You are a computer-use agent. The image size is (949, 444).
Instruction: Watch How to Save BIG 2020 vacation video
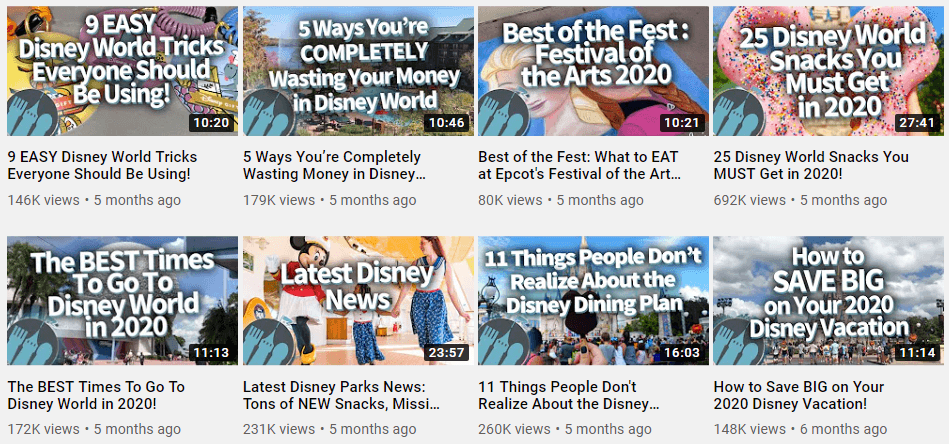tap(829, 301)
